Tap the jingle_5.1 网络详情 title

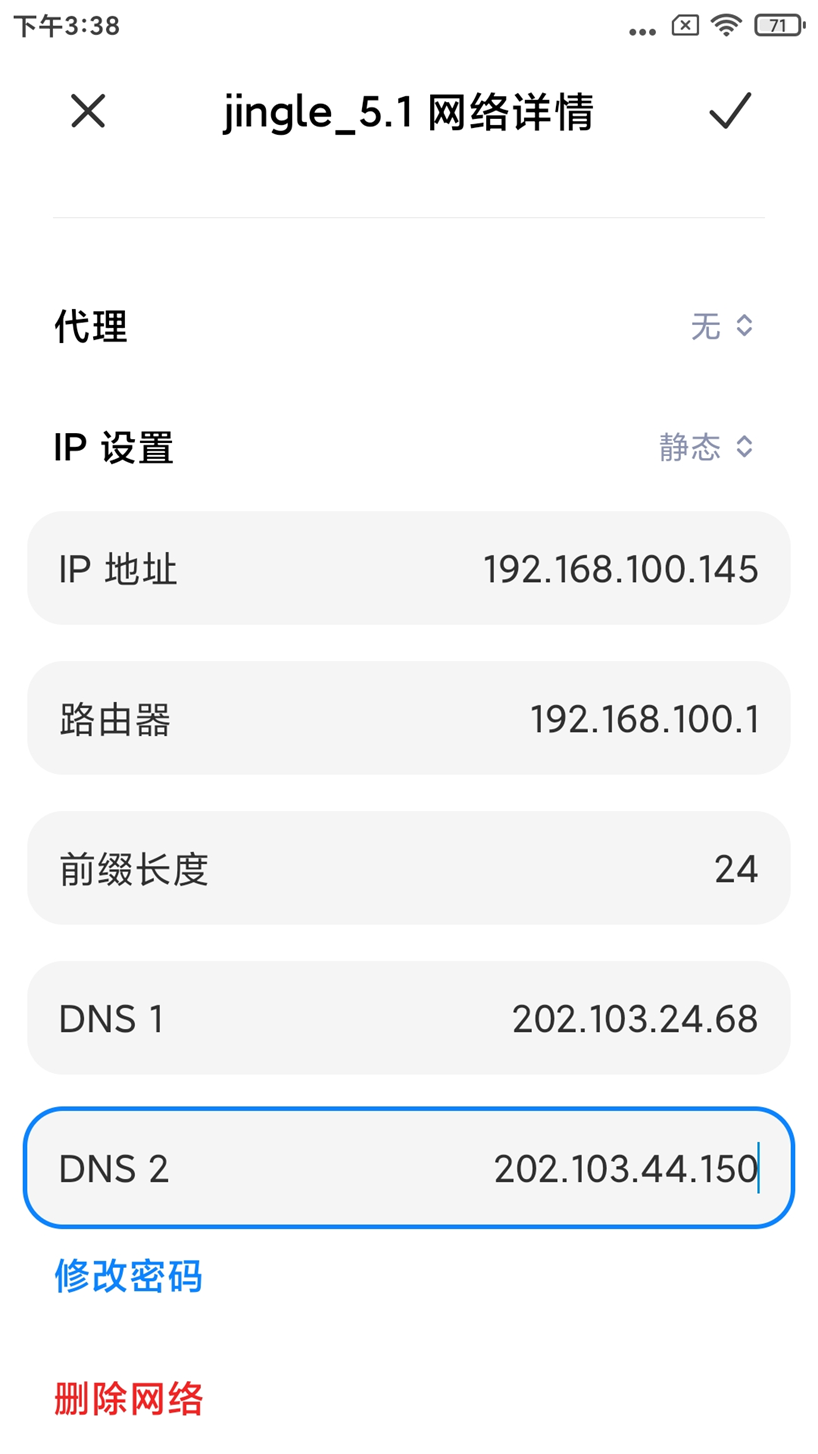click(x=409, y=112)
